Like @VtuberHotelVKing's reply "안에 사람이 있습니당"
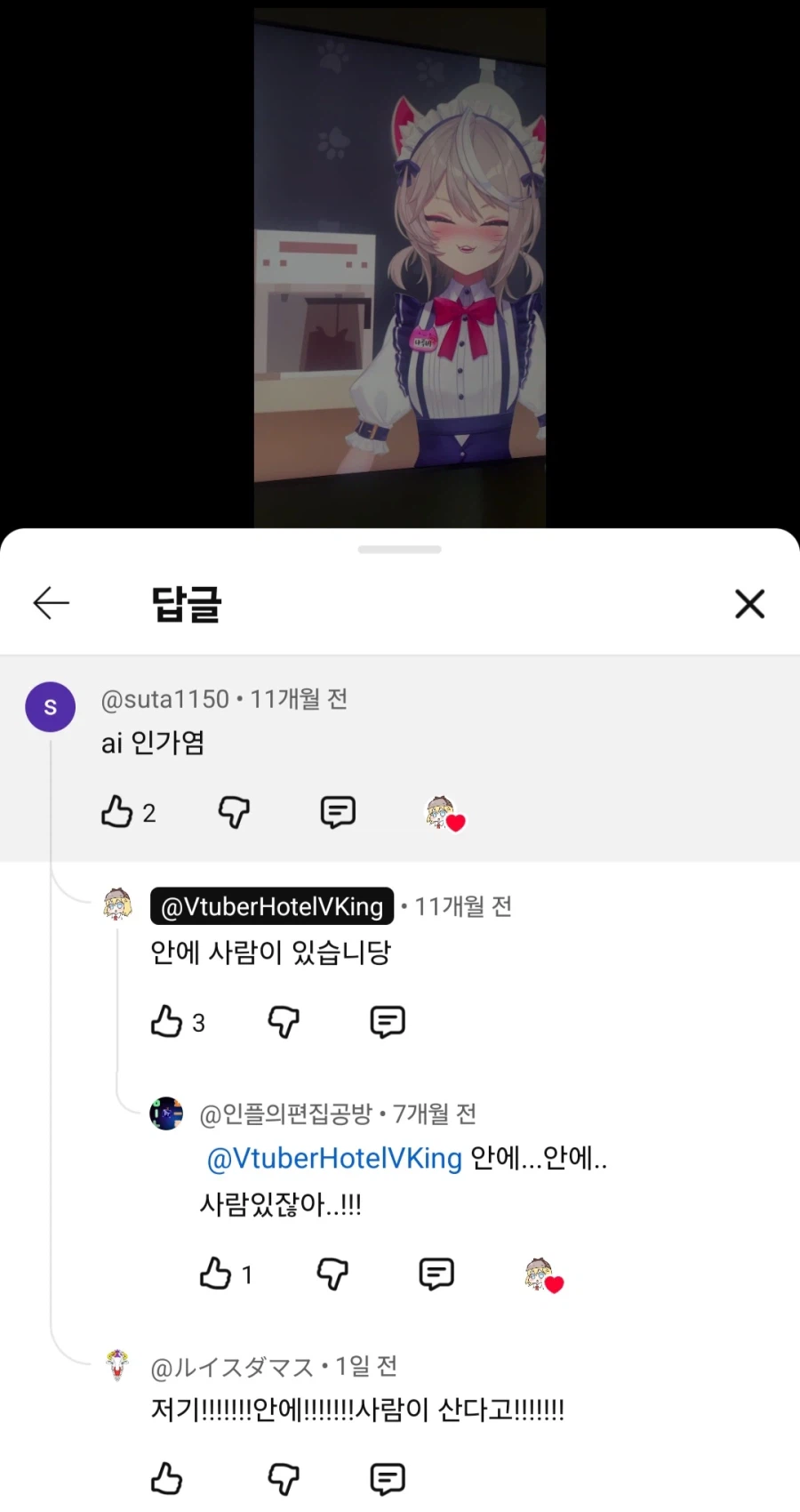 coord(169,1021)
